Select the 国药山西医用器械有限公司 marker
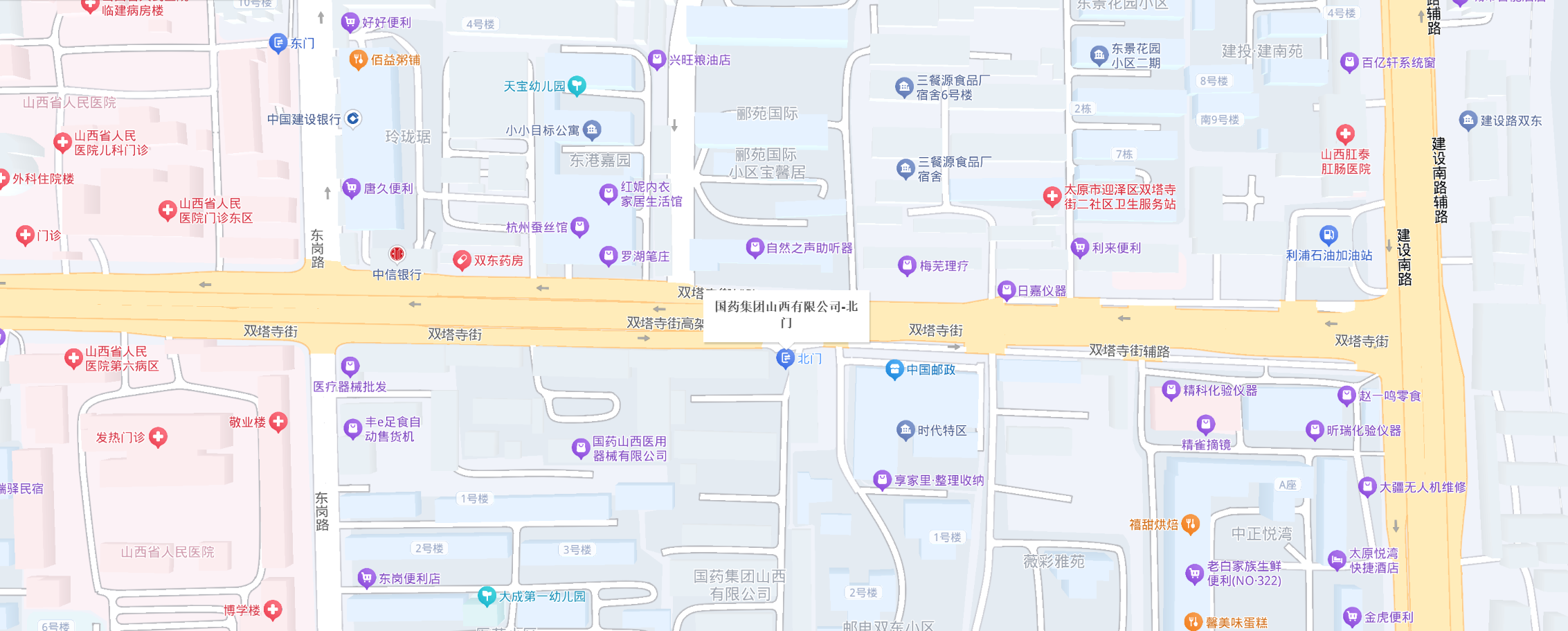The width and height of the screenshot is (1568, 631). 580,448
